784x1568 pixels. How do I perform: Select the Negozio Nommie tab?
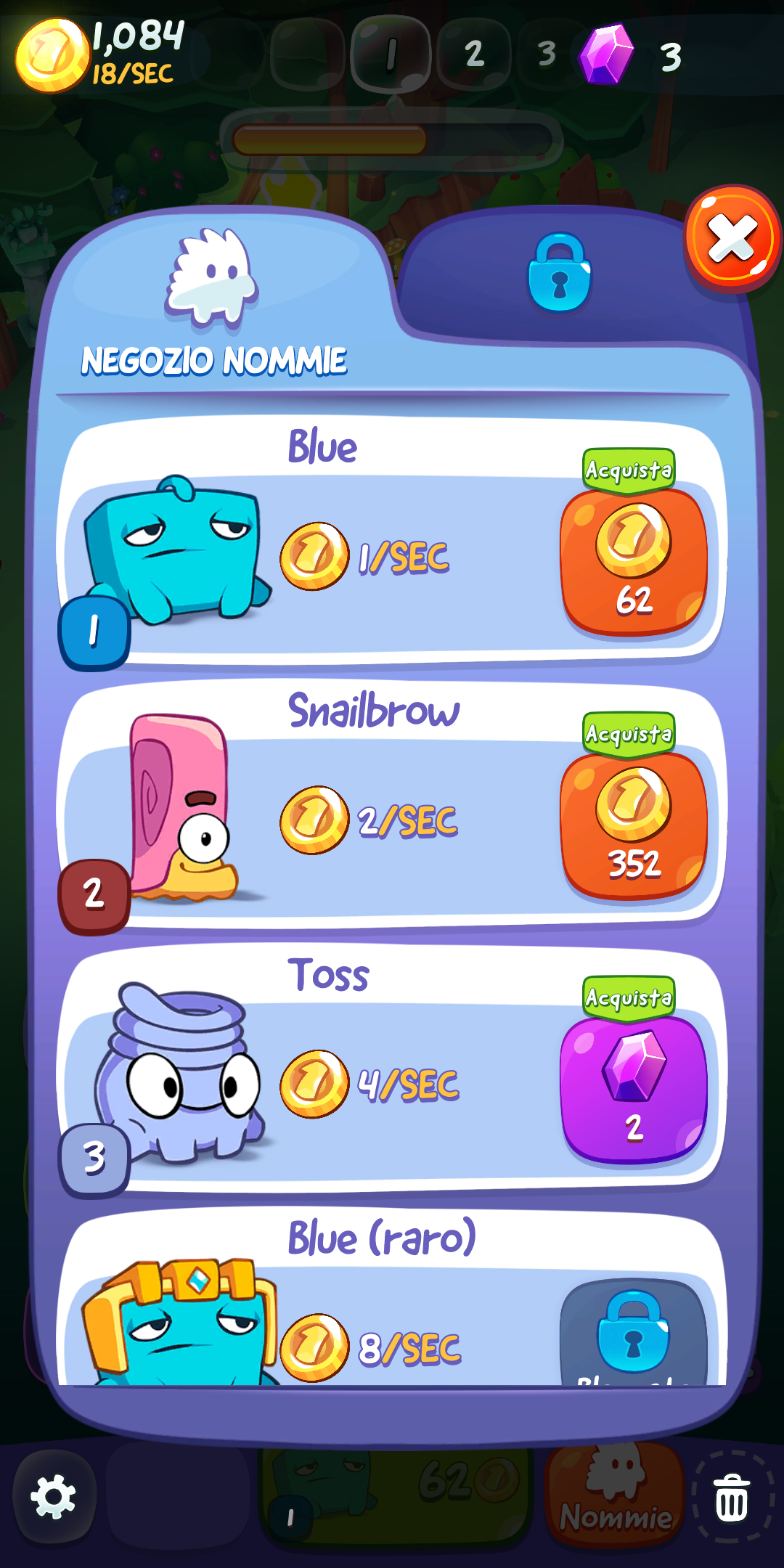[213, 303]
